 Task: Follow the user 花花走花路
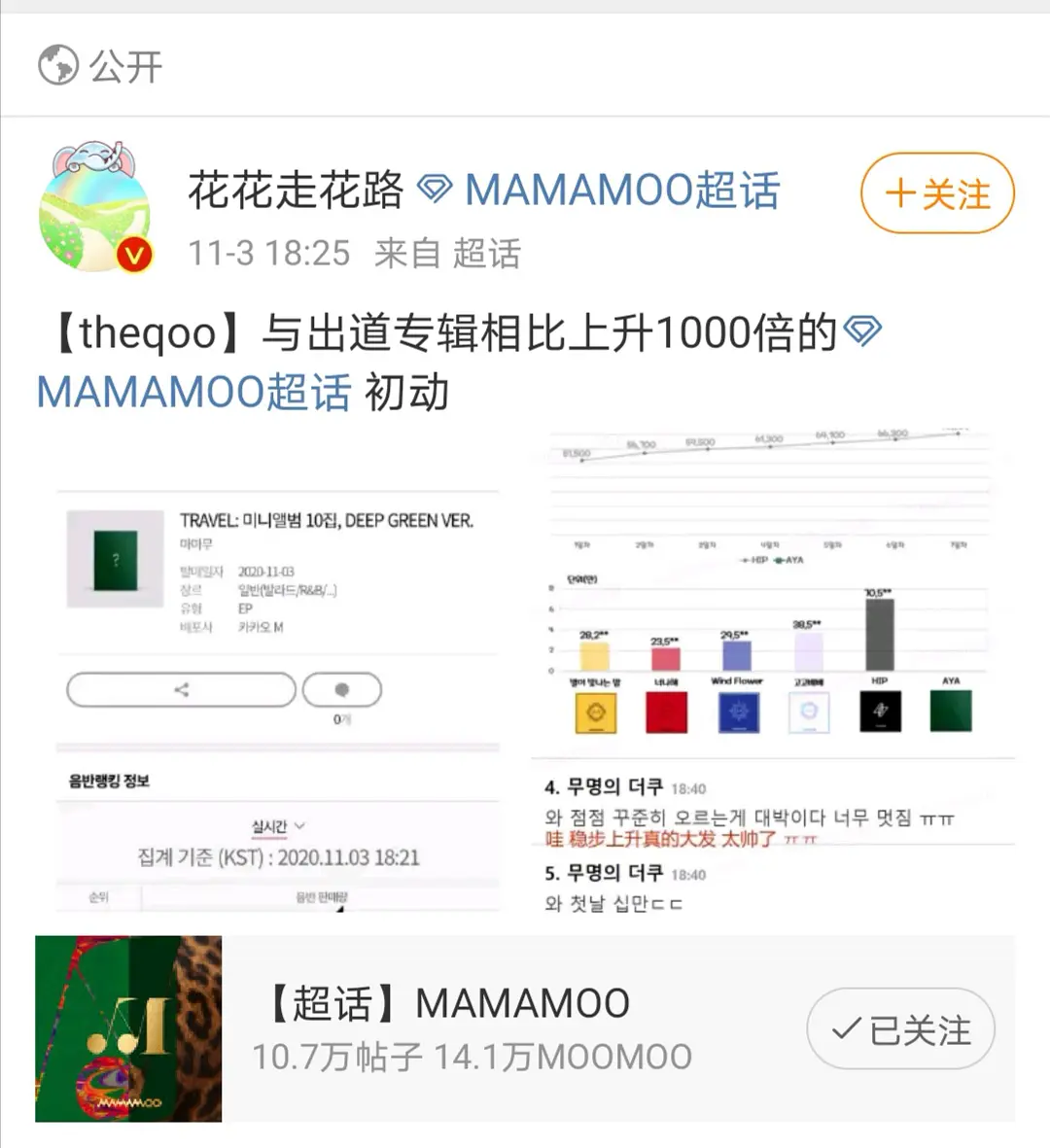pyautogui.click(x=936, y=193)
